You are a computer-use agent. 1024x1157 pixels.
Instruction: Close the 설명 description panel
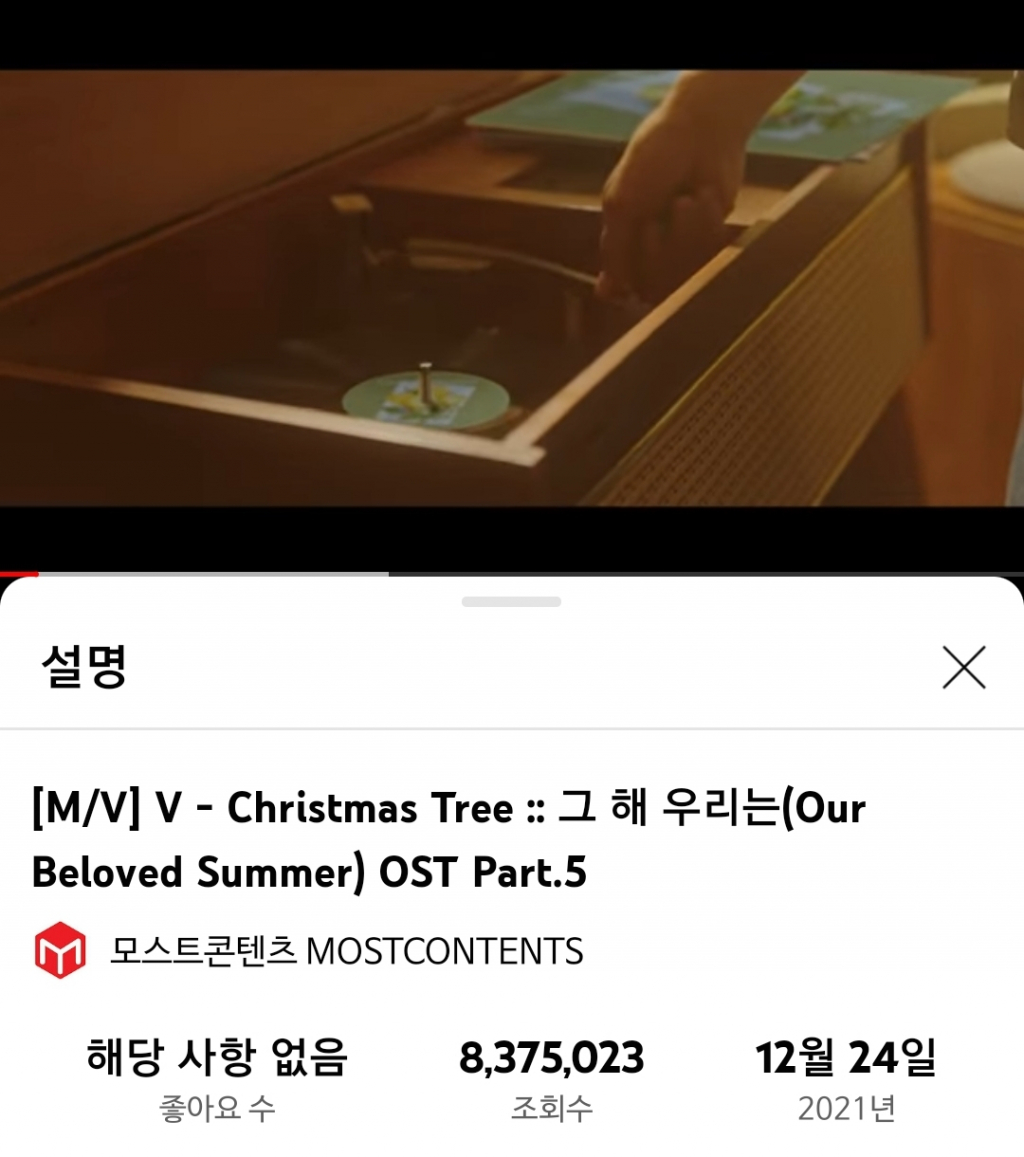(x=963, y=667)
